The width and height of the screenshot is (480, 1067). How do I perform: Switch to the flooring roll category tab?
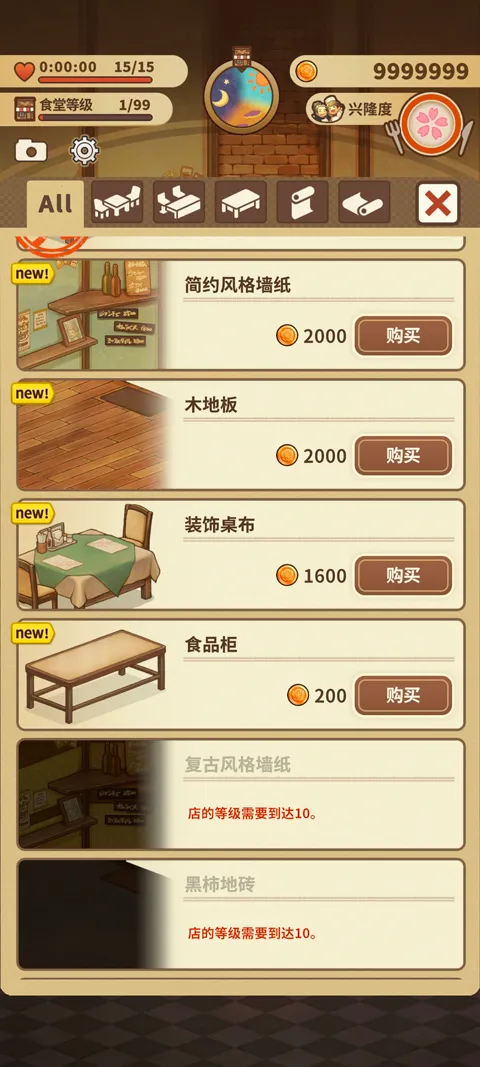[364, 202]
